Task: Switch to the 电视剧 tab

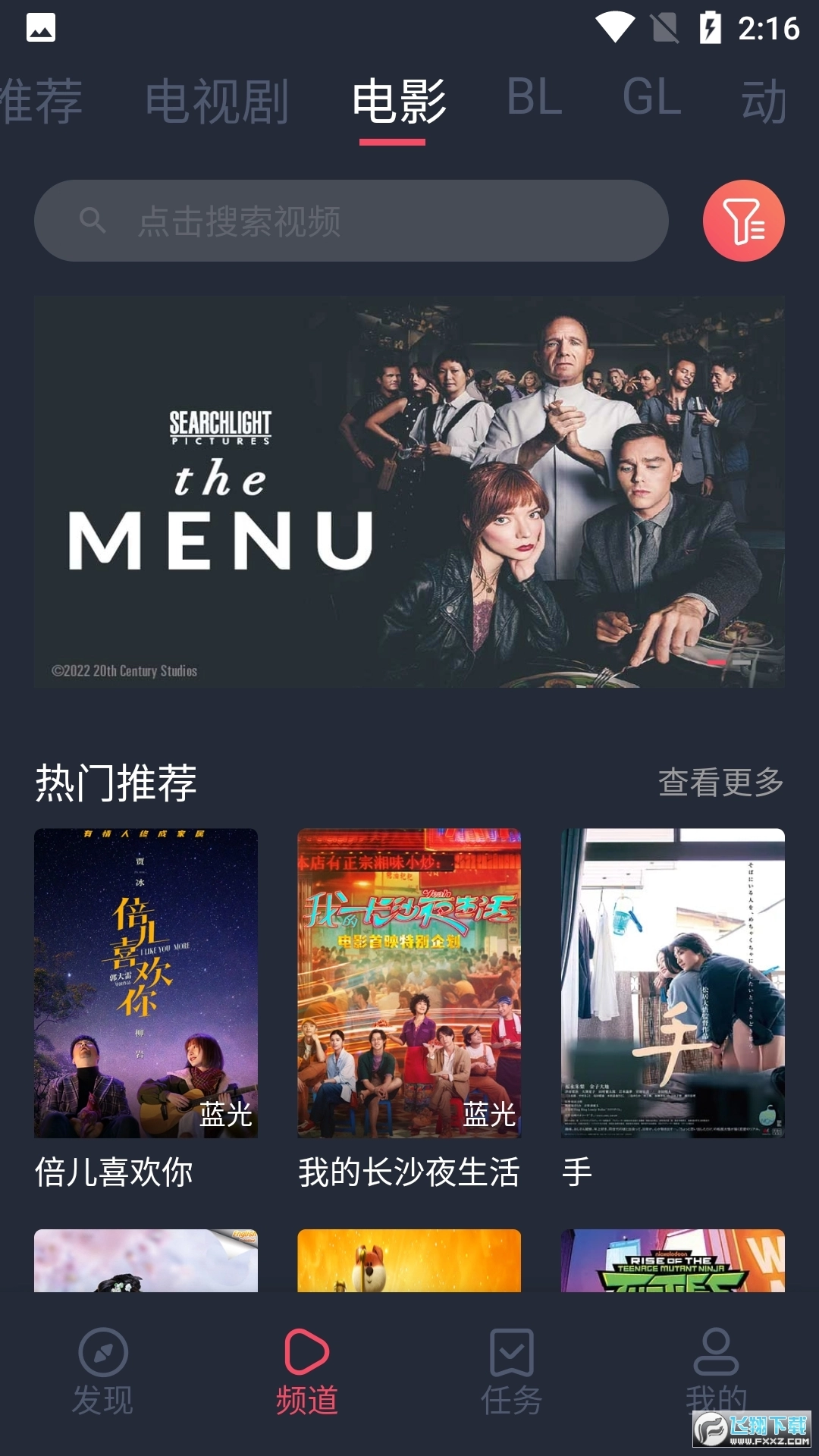Action: [217, 101]
